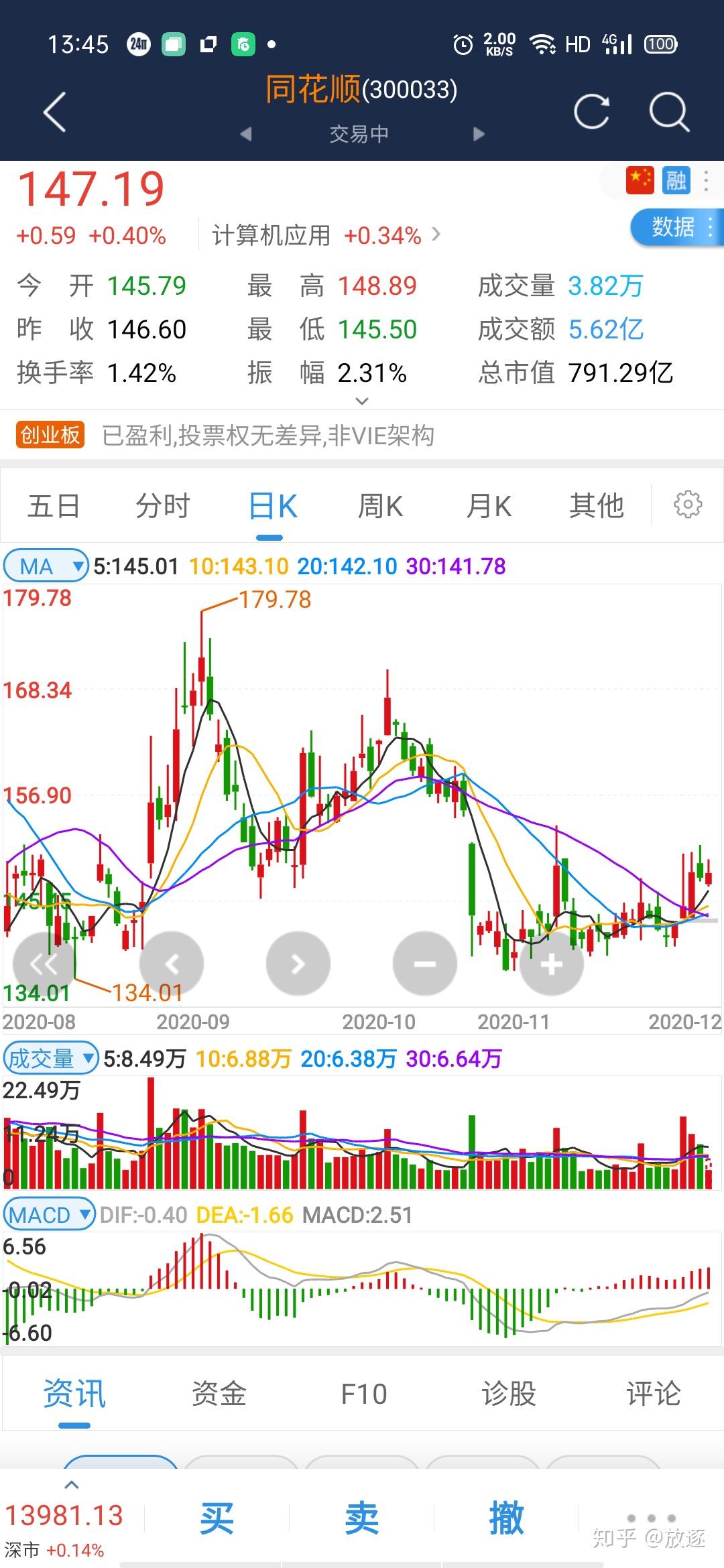Select the 周K chart tab
This screenshot has width=724, height=1568.
pos(380,506)
